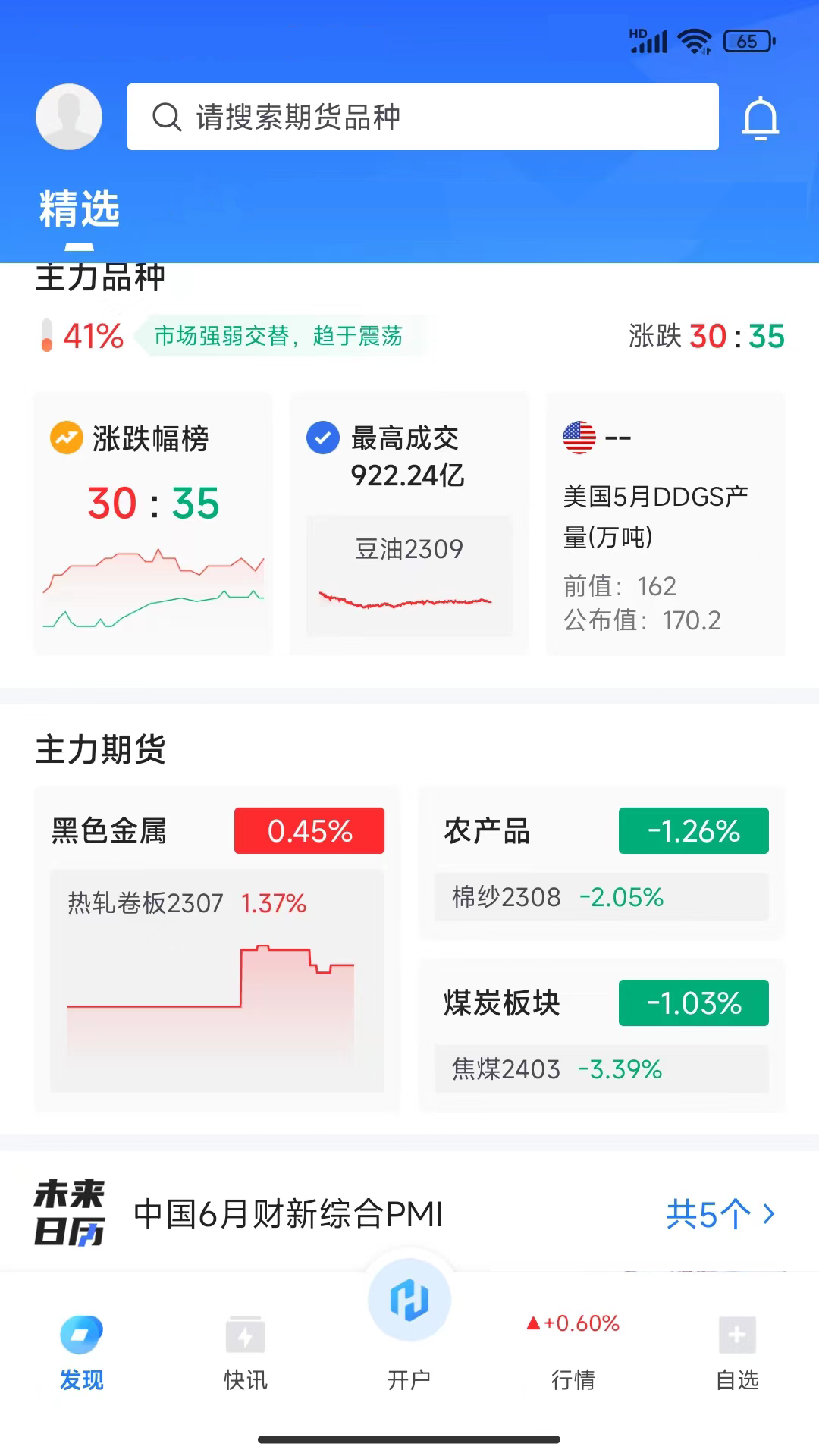Select the 精选 tab
This screenshot has width=819, height=1456.
pyautogui.click(x=80, y=210)
